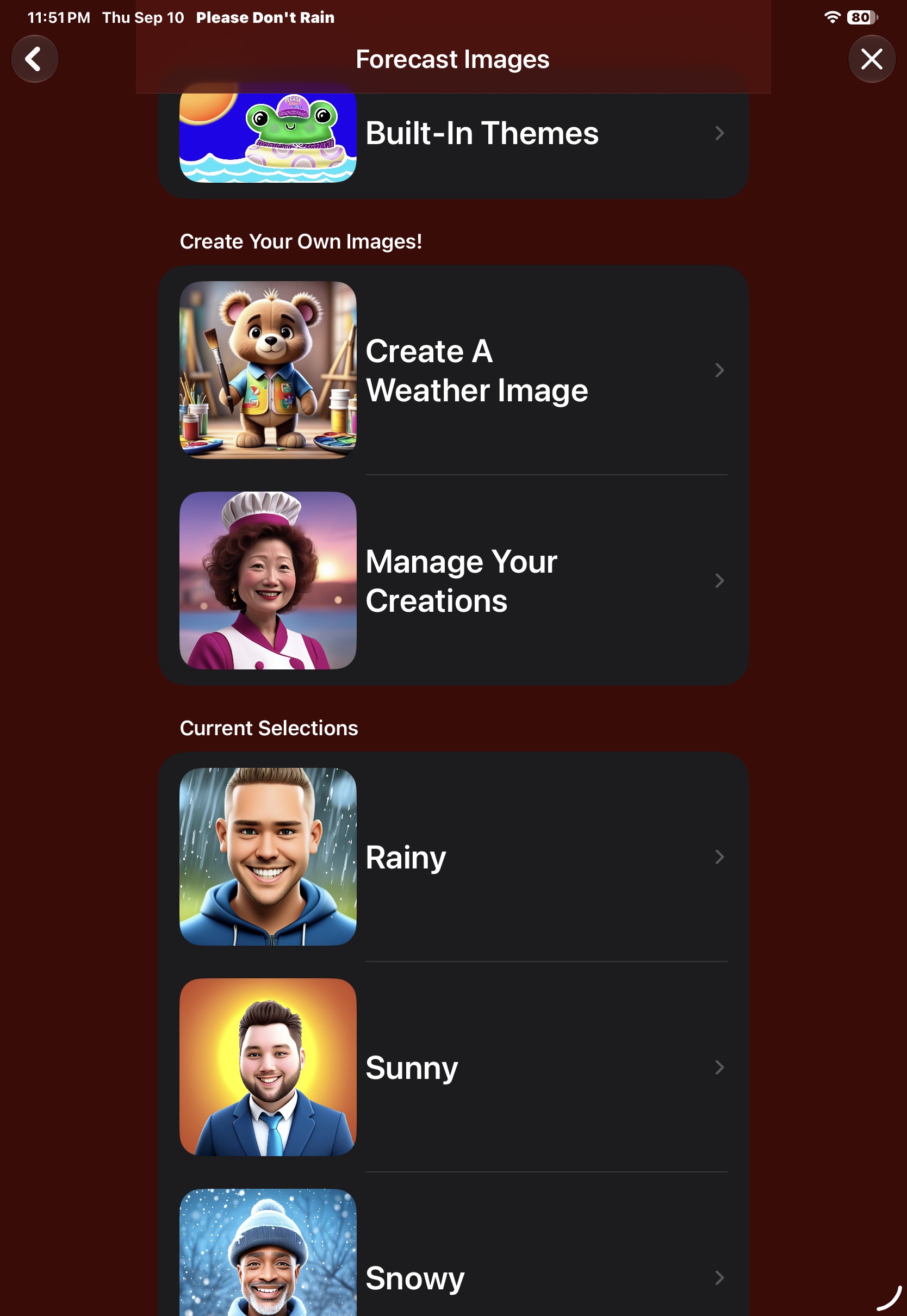Open Create A Weather Image
This screenshot has height=1316, width=907.
pos(453,370)
